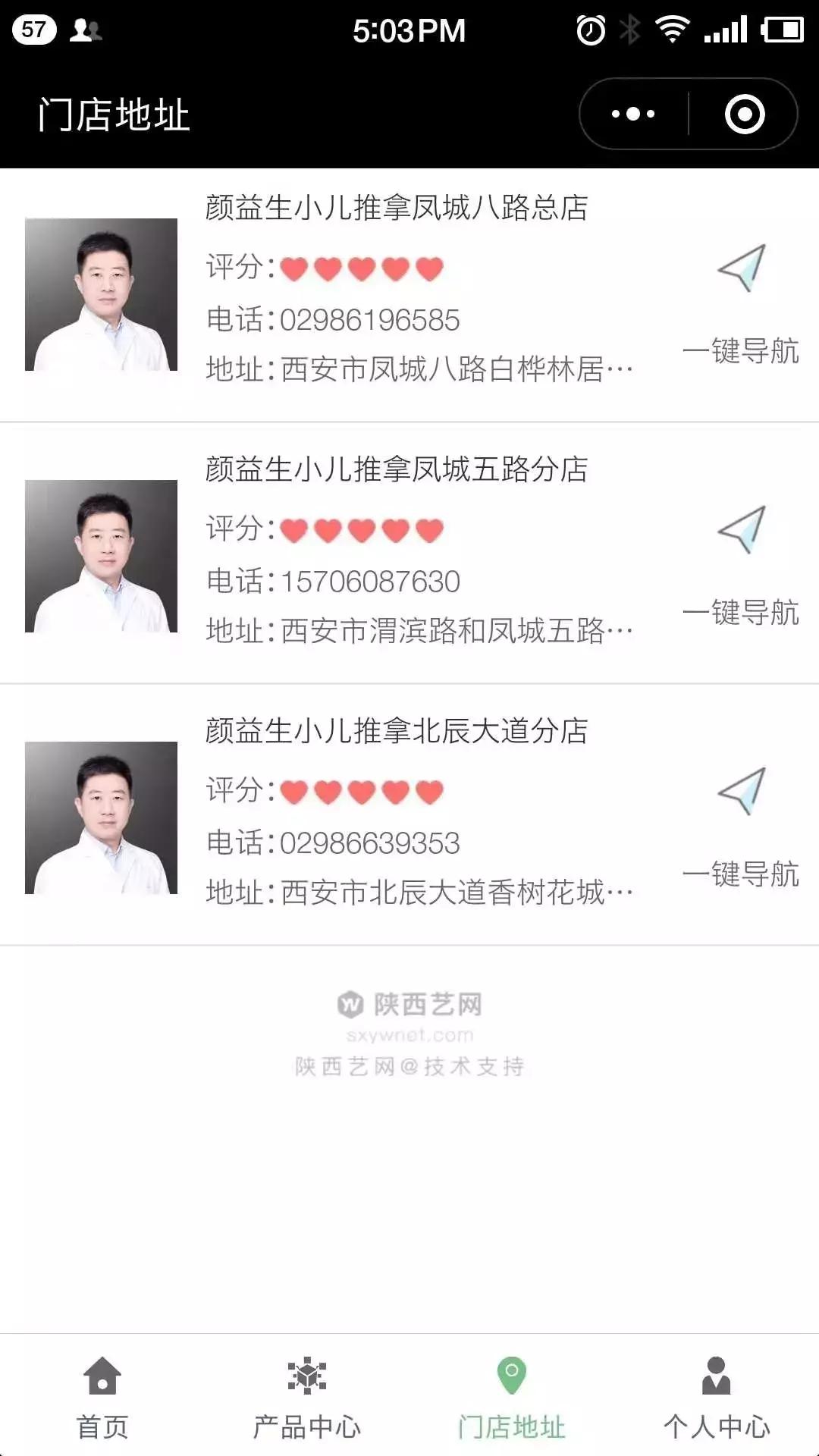Viewport: 819px width, 1456px height.
Task: Tap the heart rating of 凤城五路分店
Action: [x=360, y=529]
